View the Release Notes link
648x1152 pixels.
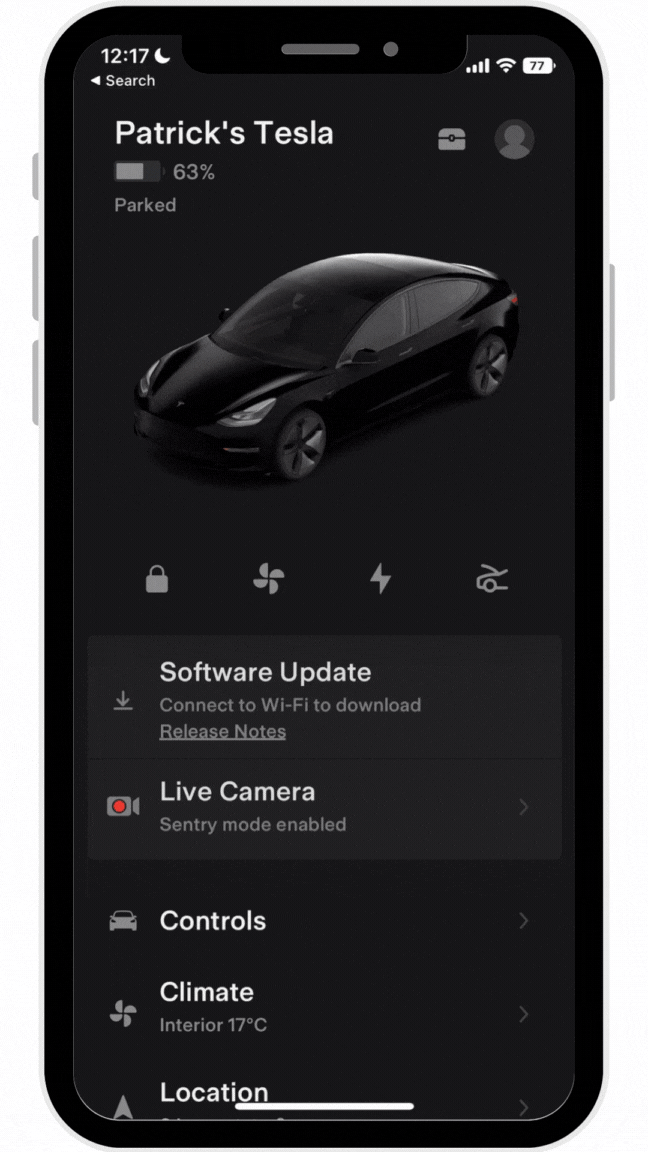(x=223, y=731)
